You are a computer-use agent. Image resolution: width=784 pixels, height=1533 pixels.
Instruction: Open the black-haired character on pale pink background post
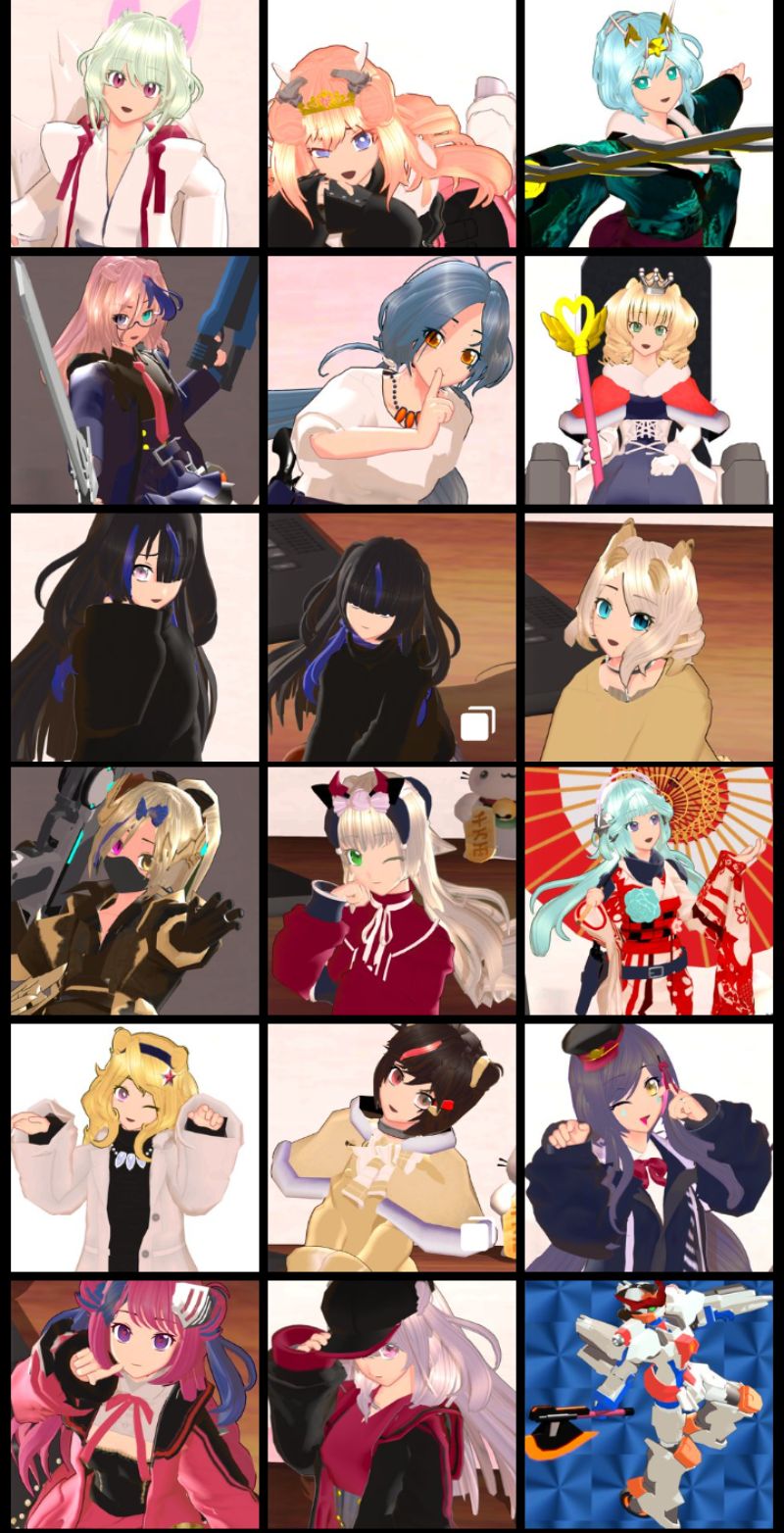[x=135, y=637]
